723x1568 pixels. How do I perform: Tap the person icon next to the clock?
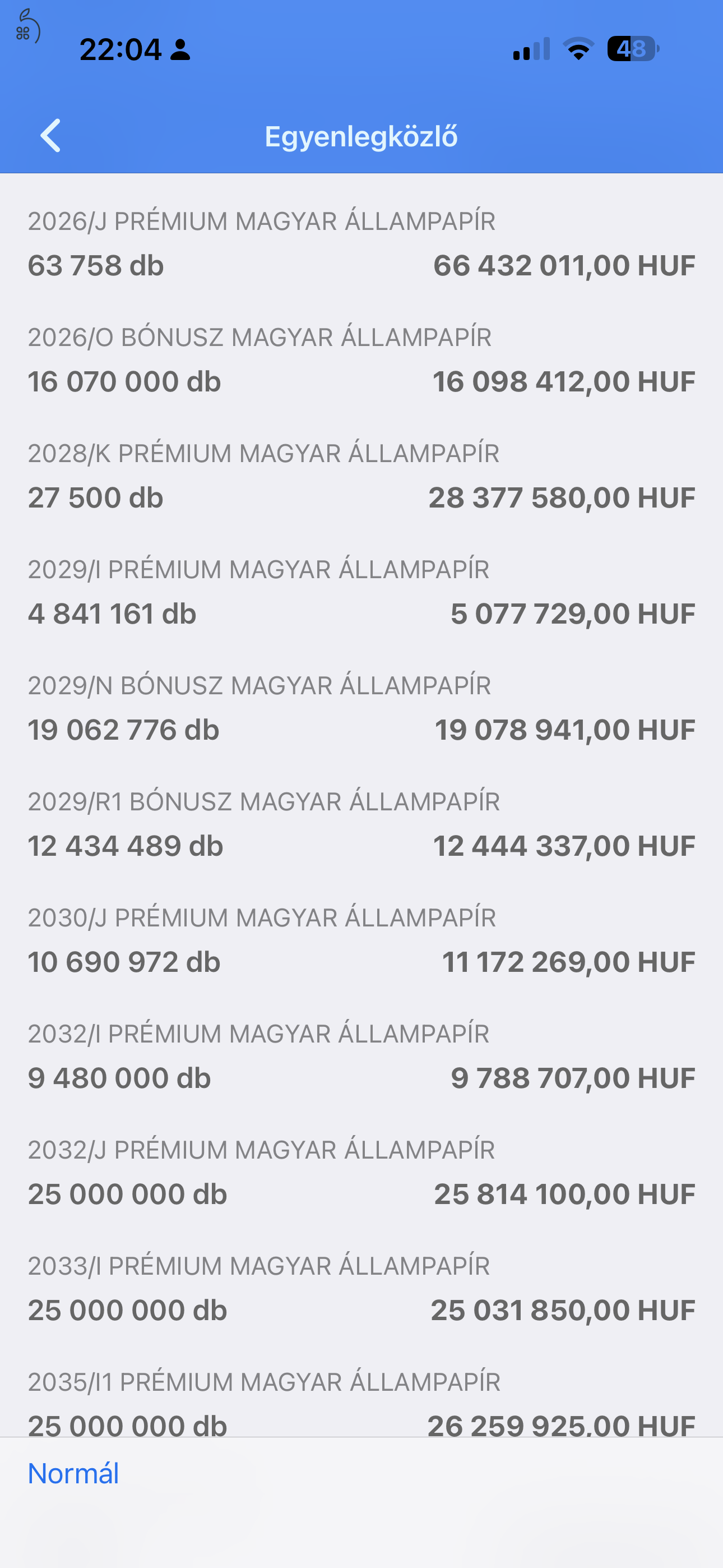(x=179, y=50)
